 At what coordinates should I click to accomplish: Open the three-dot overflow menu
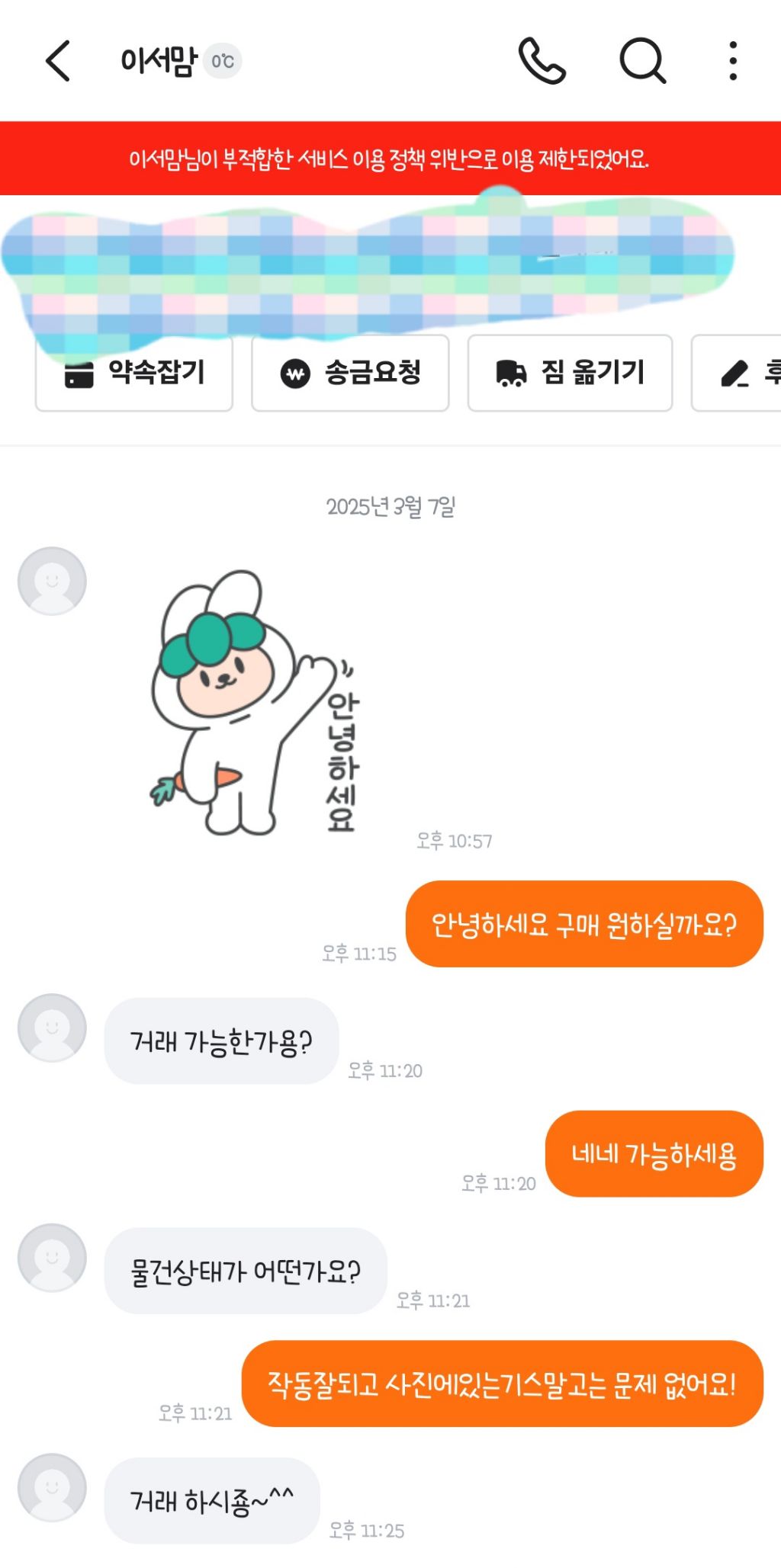pos(733,61)
